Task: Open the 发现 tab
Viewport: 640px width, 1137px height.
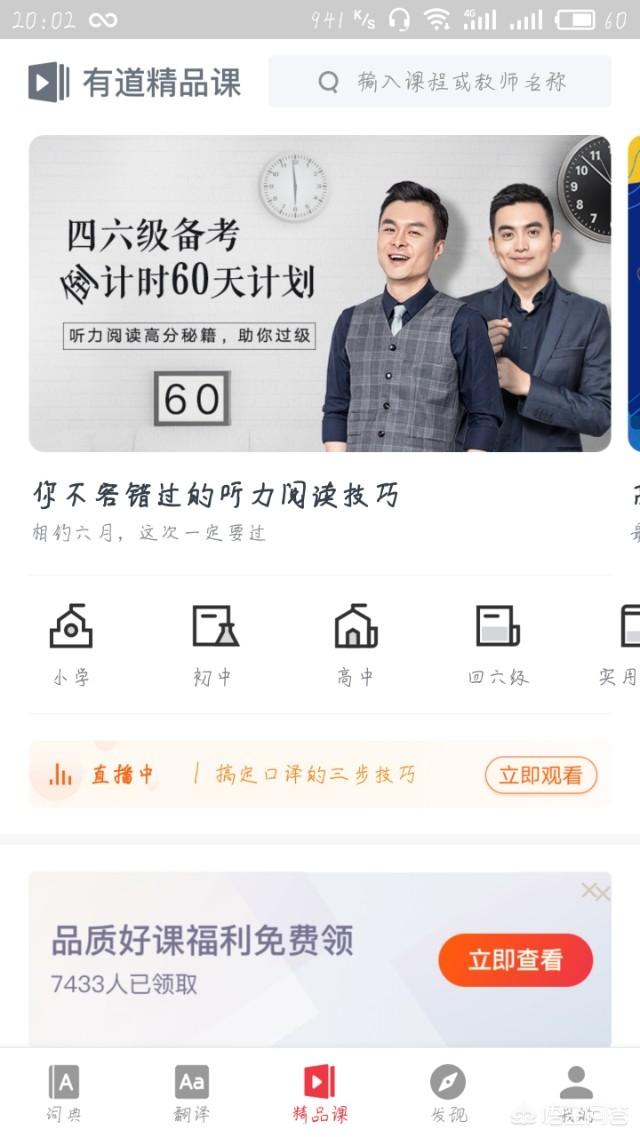Action: (448, 1093)
